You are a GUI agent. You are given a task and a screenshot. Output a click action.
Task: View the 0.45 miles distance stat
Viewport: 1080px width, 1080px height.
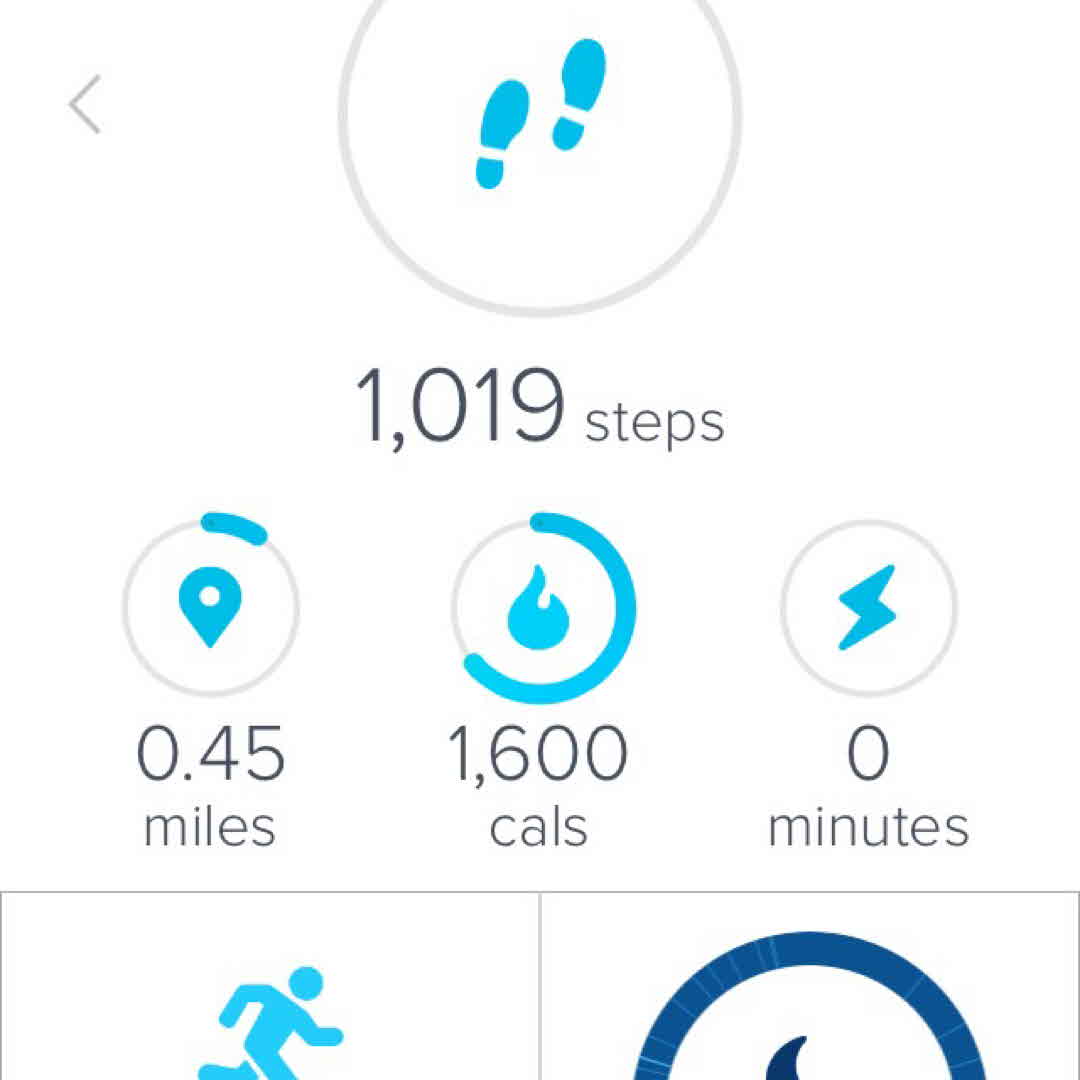pyautogui.click(x=210, y=606)
